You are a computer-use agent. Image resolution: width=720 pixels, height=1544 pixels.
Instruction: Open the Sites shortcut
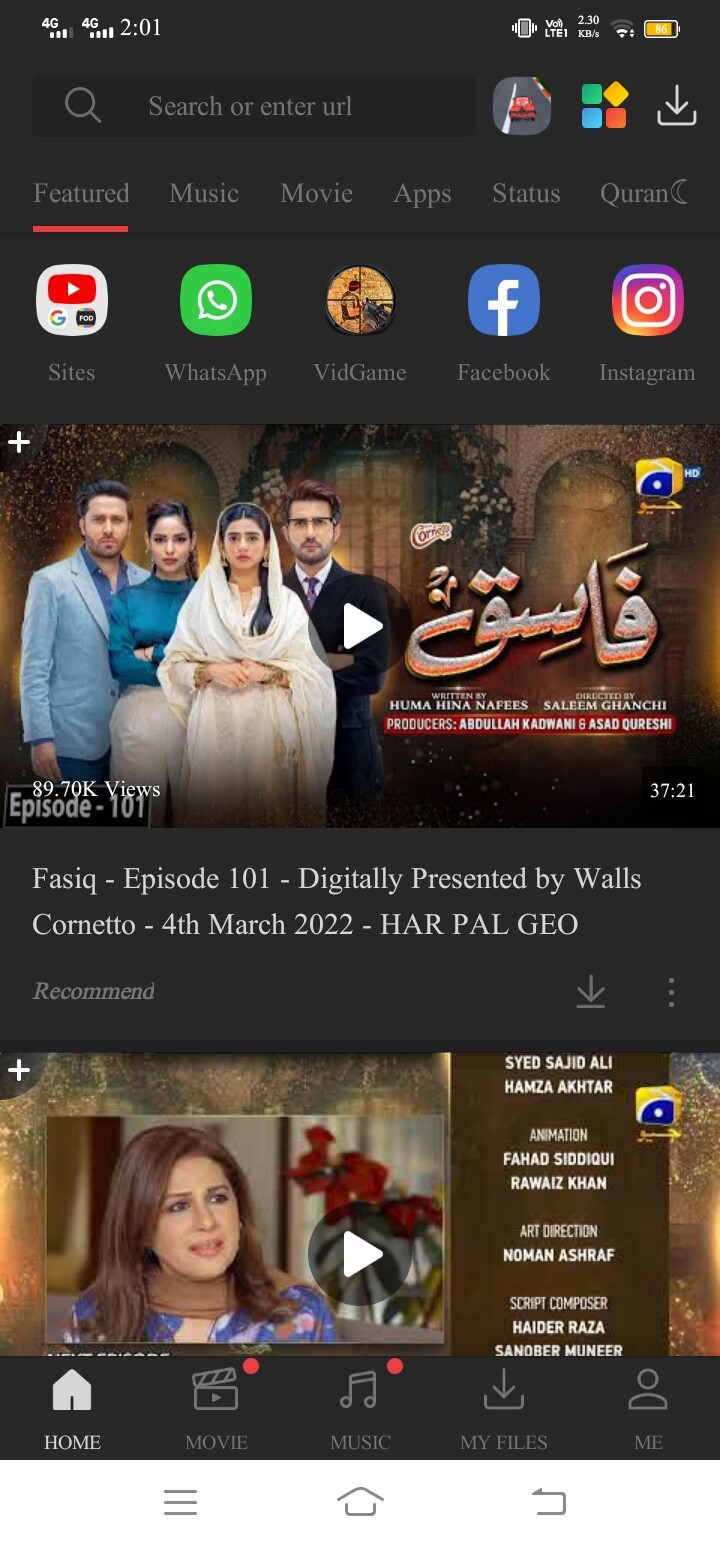72,301
